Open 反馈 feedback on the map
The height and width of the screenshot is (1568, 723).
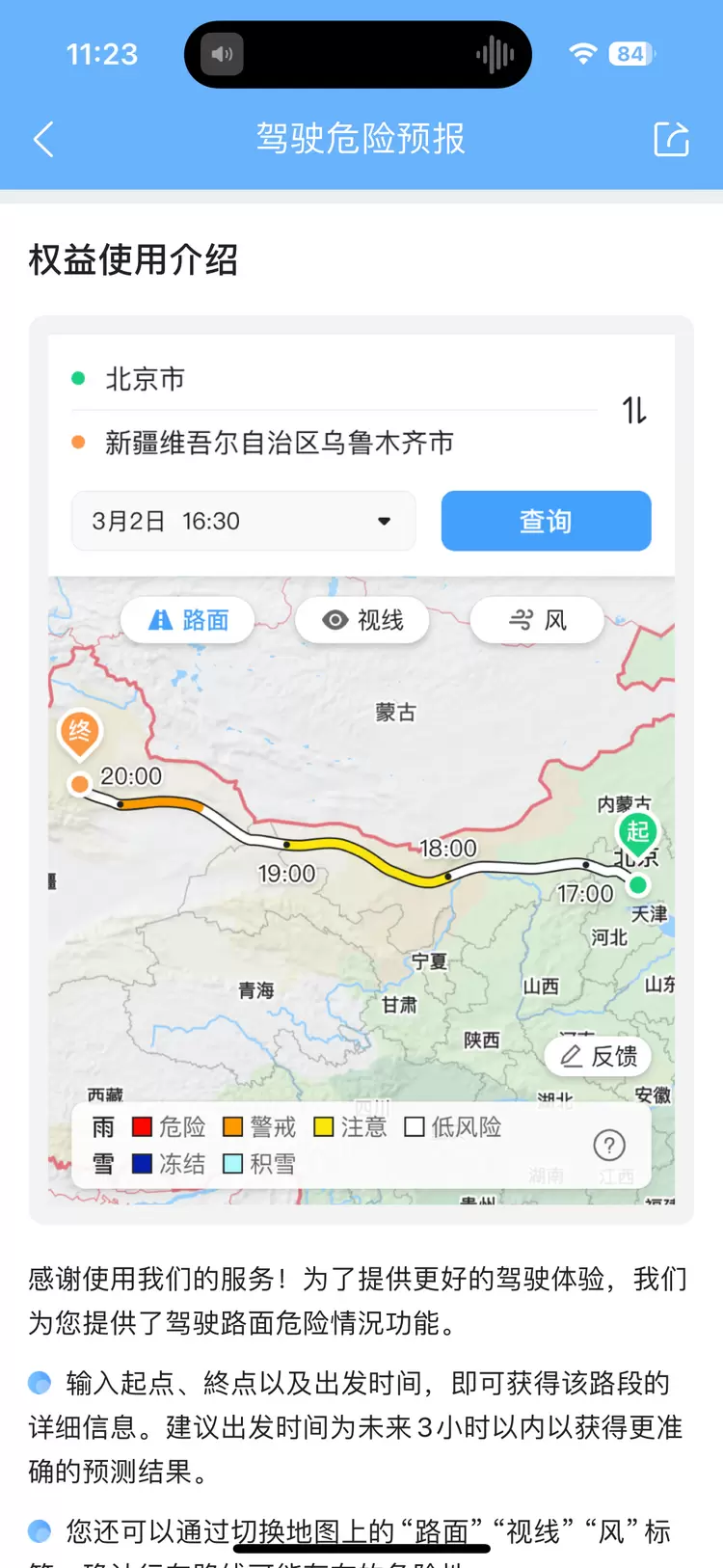(x=598, y=1056)
